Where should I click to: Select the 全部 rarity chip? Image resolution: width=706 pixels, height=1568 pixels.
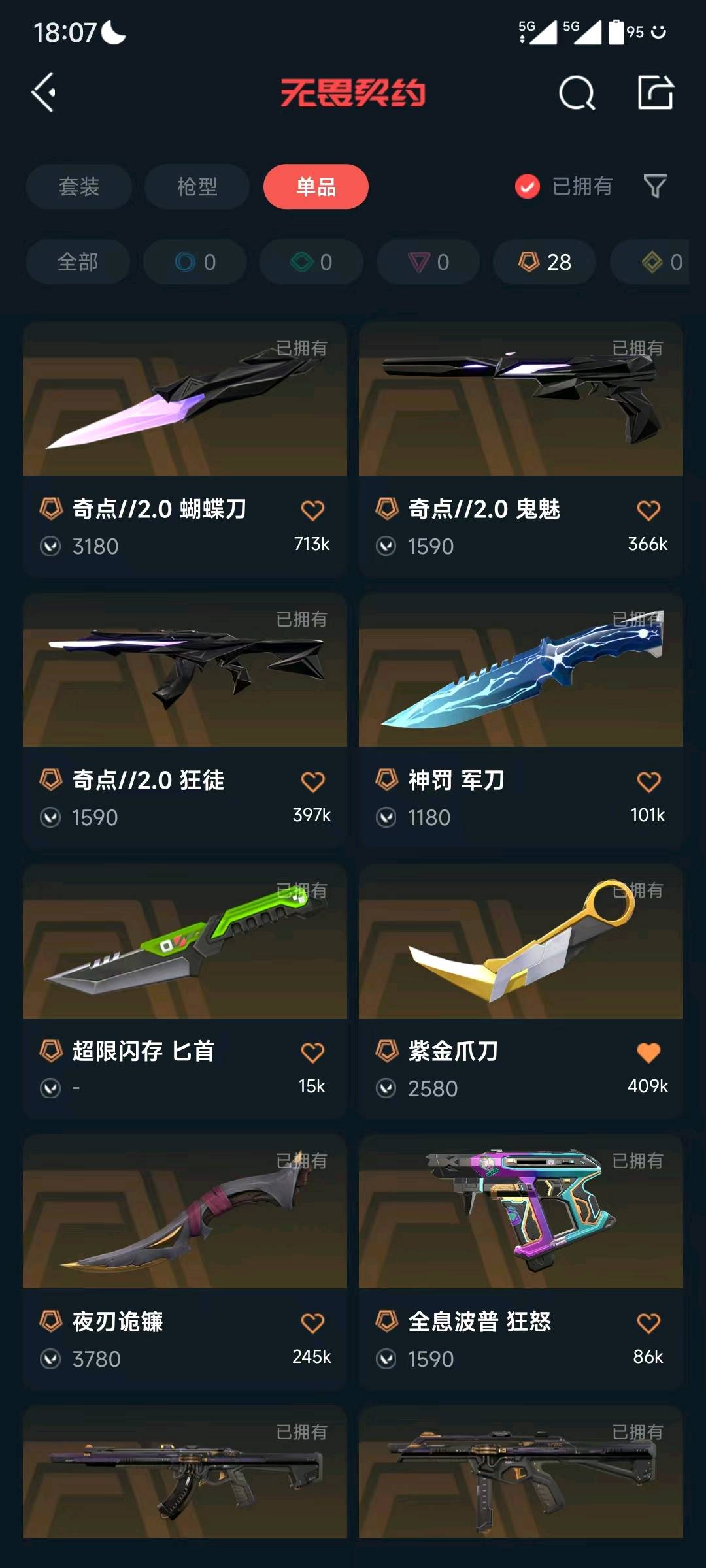click(78, 262)
